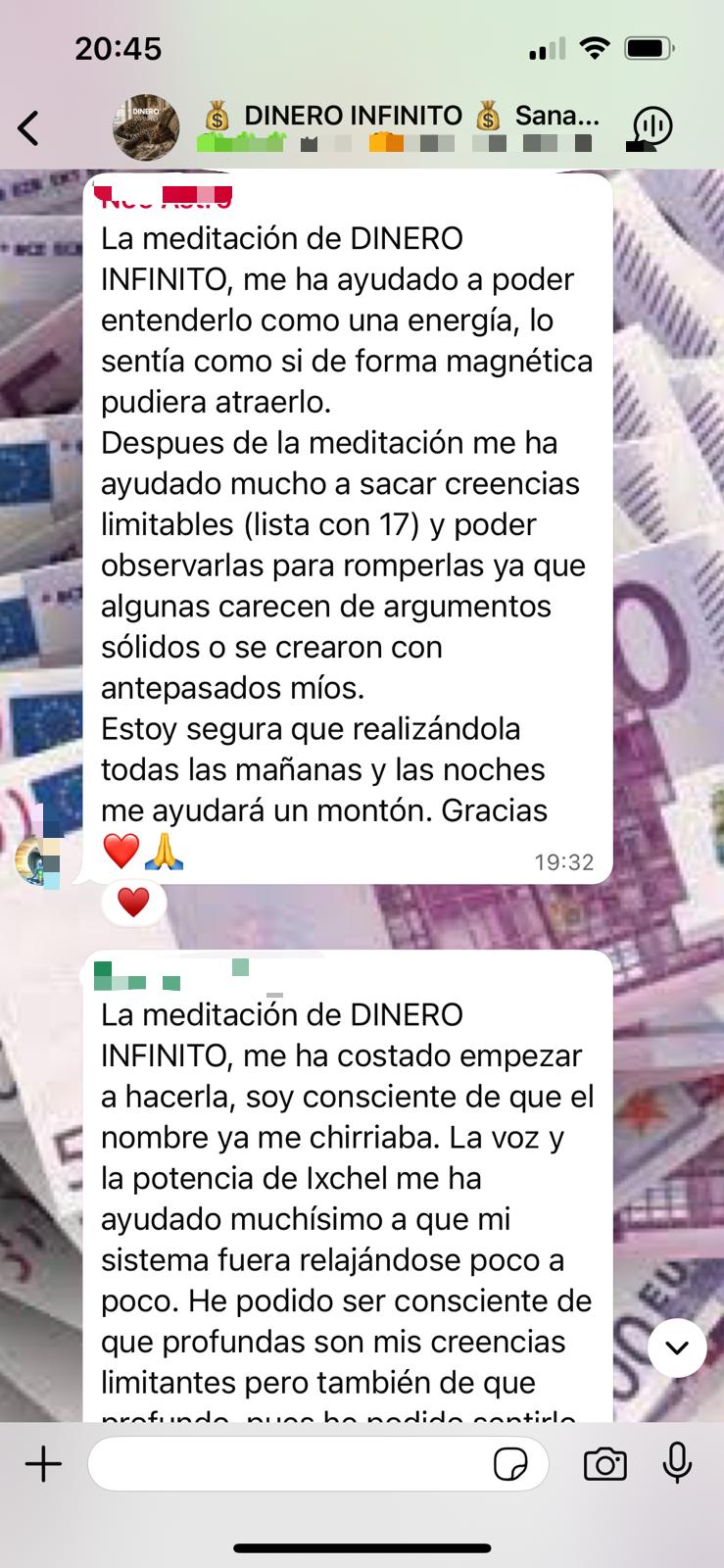Screen dimensions: 724x1568
Task: Jump to the latest messages
Action: tap(677, 1348)
